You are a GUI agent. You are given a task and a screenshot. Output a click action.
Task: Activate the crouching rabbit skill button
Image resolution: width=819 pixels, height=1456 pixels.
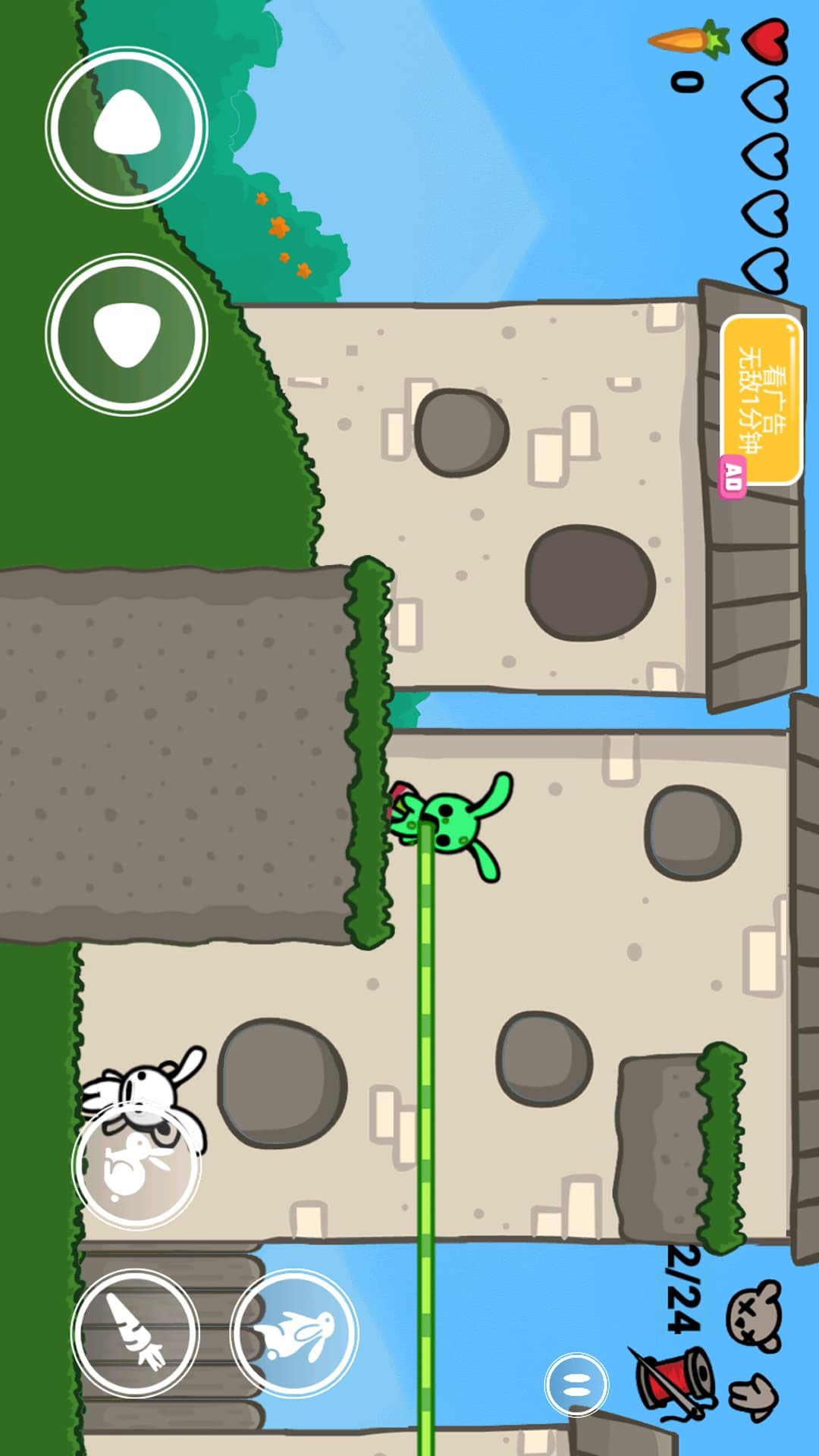click(x=136, y=1164)
